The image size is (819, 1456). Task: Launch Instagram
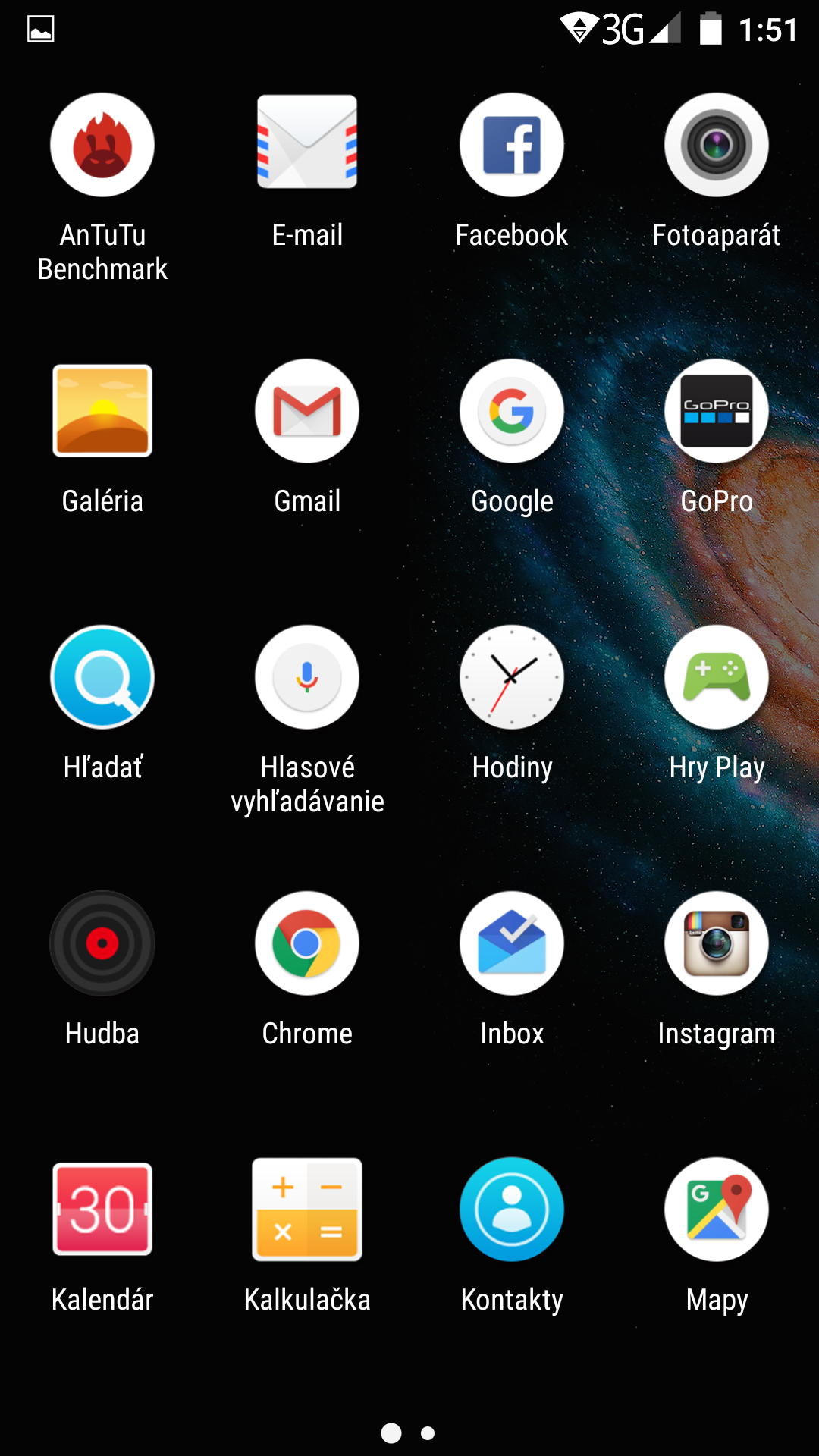pyautogui.click(x=717, y=943)
